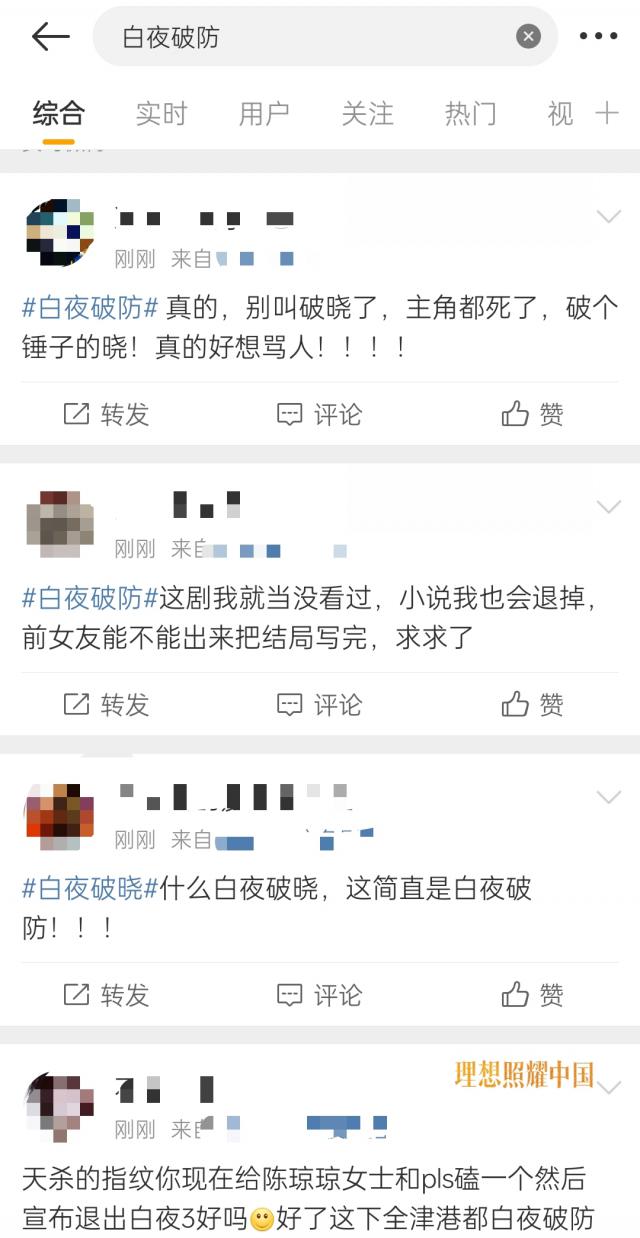
Task: Comment on the post about 破个锤子的晓
Action: tap(319, 414)
